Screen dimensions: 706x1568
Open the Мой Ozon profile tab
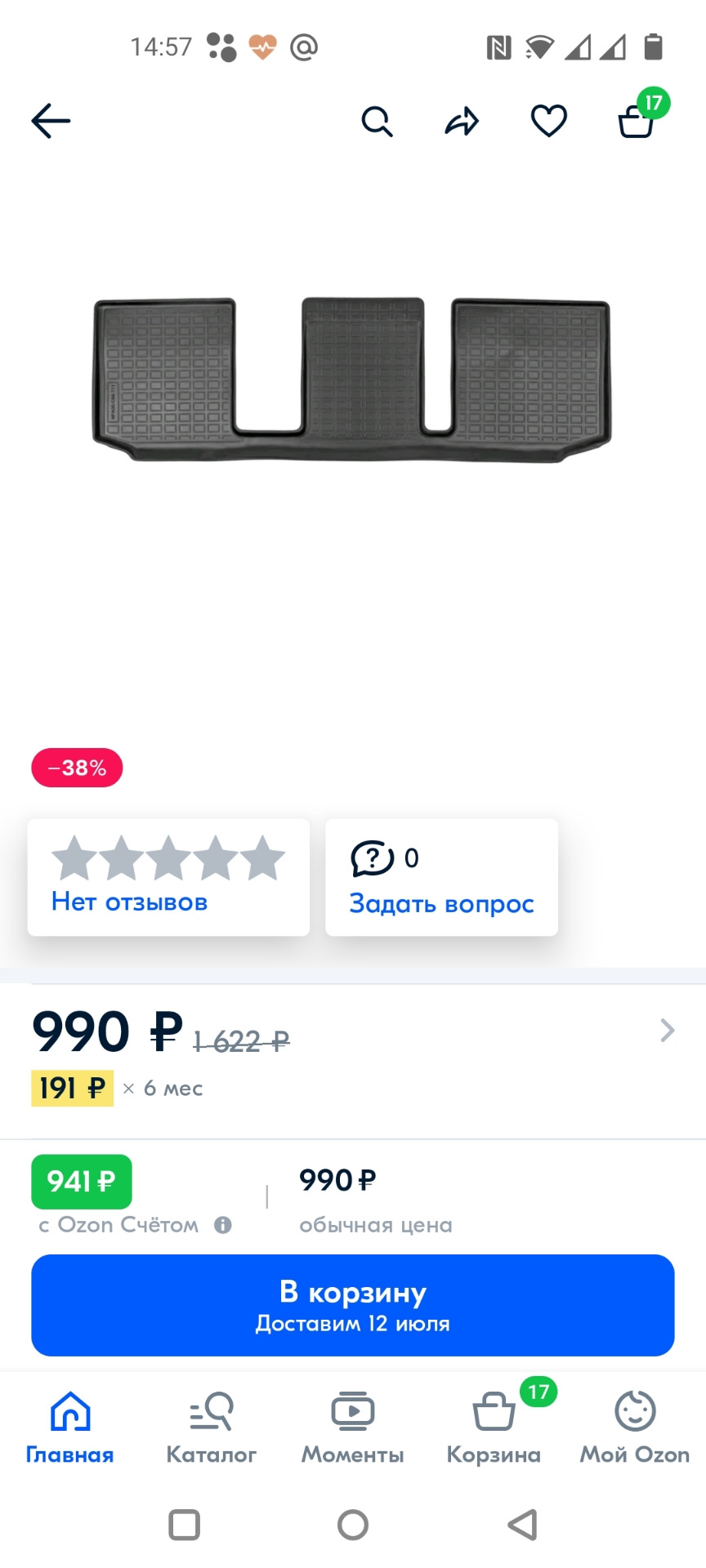point(635,1428)
